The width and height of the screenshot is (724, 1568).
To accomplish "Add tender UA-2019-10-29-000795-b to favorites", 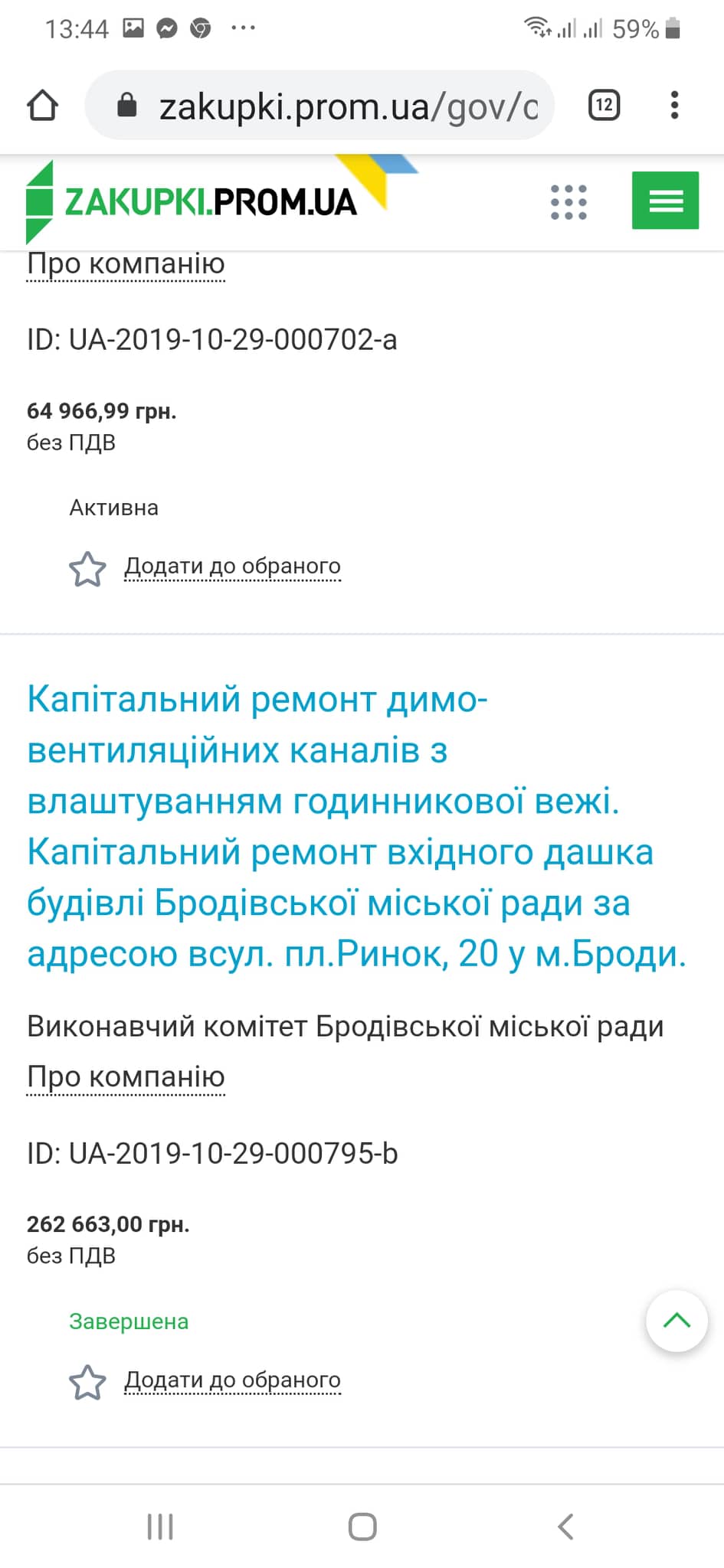I will (231, 1380).
